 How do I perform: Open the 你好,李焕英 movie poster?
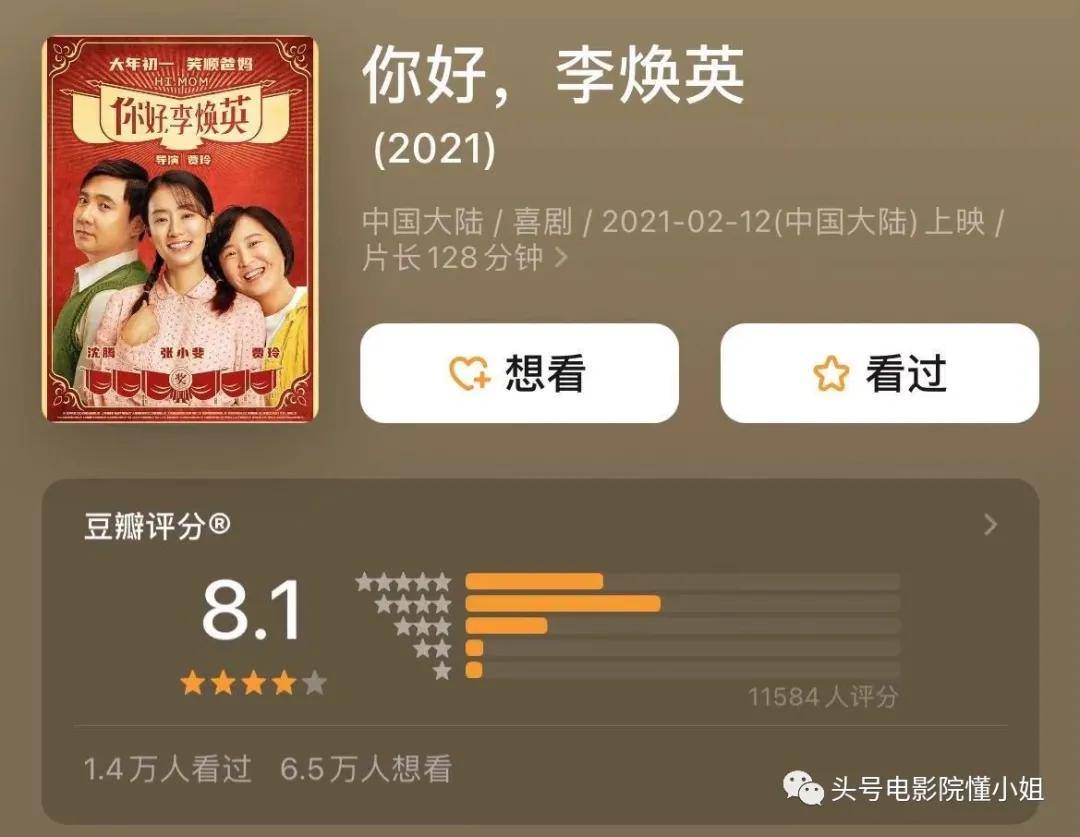pos(180,229)
